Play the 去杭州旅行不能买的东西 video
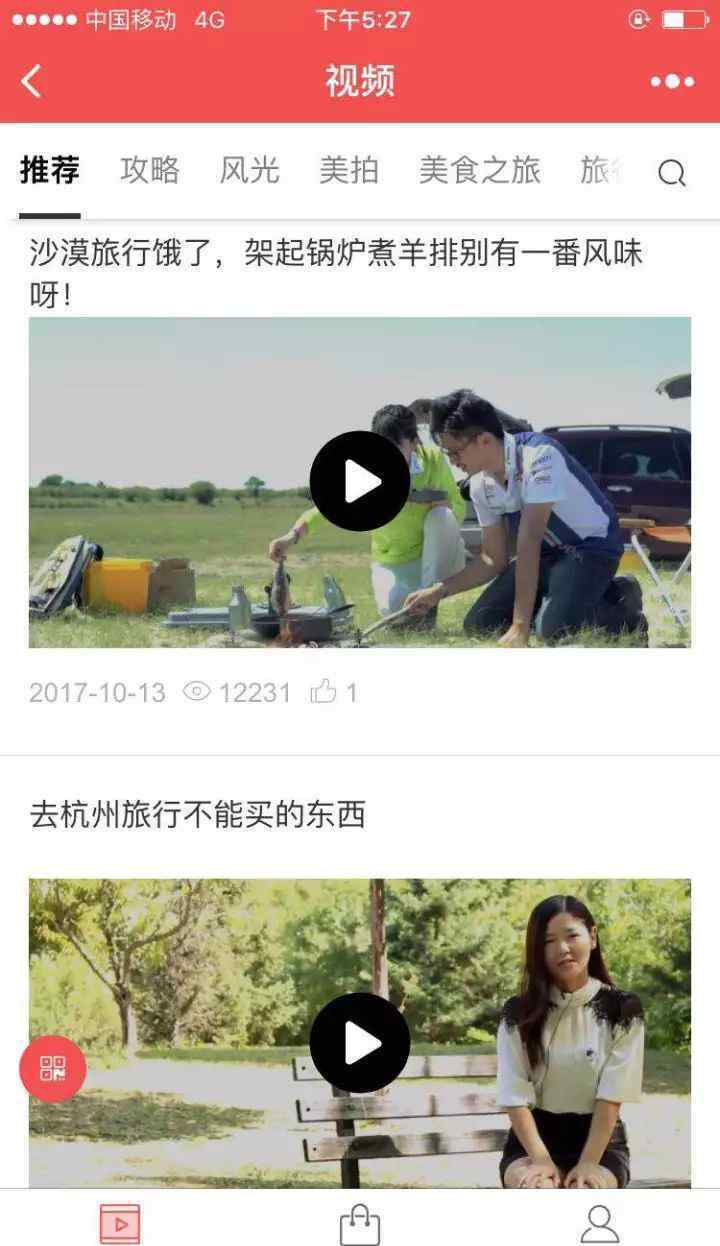The height and width of the screenshot is (1246, 720). (x=360, y=1043)
